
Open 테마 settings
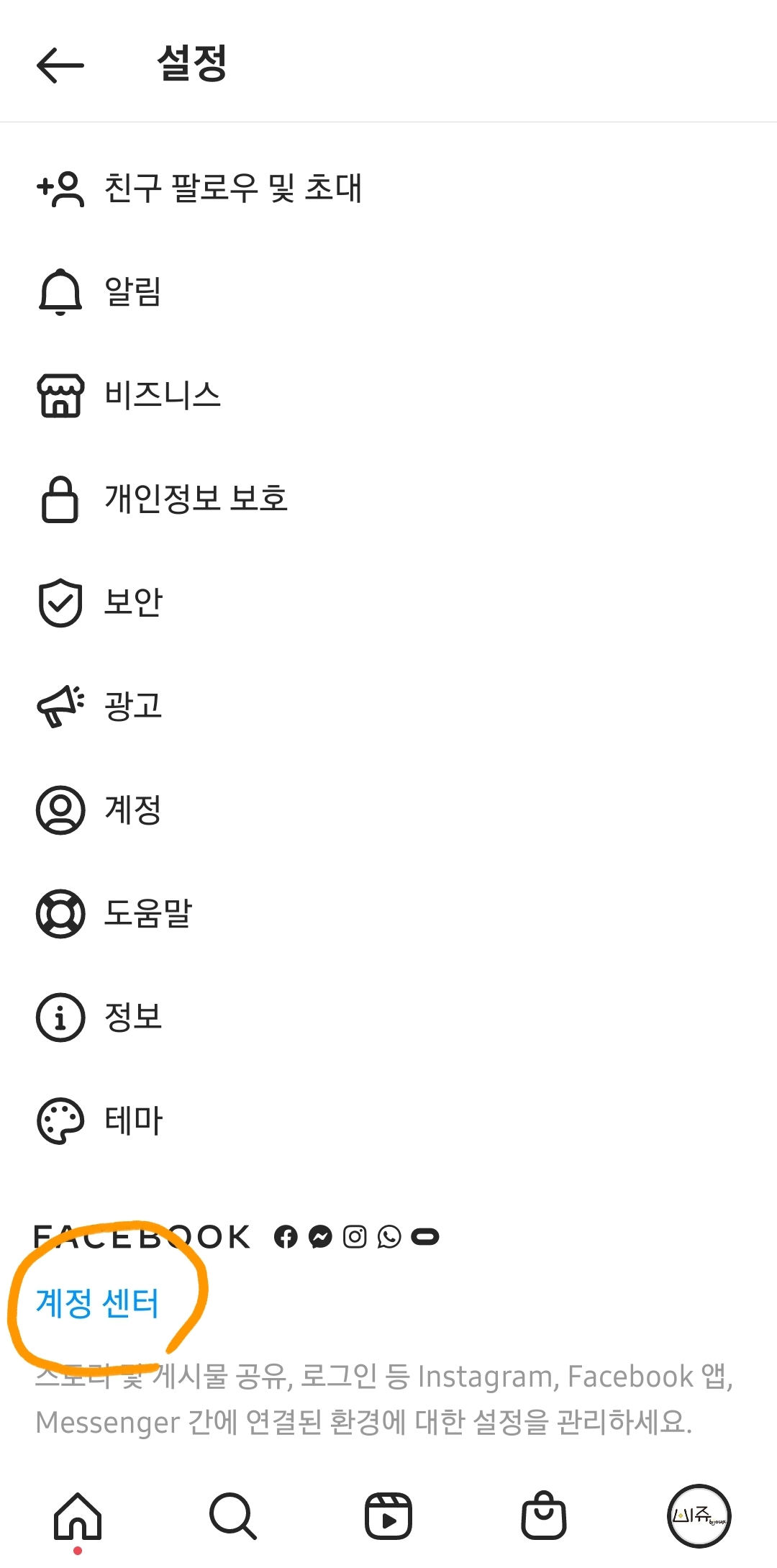tap(388, 1120)
